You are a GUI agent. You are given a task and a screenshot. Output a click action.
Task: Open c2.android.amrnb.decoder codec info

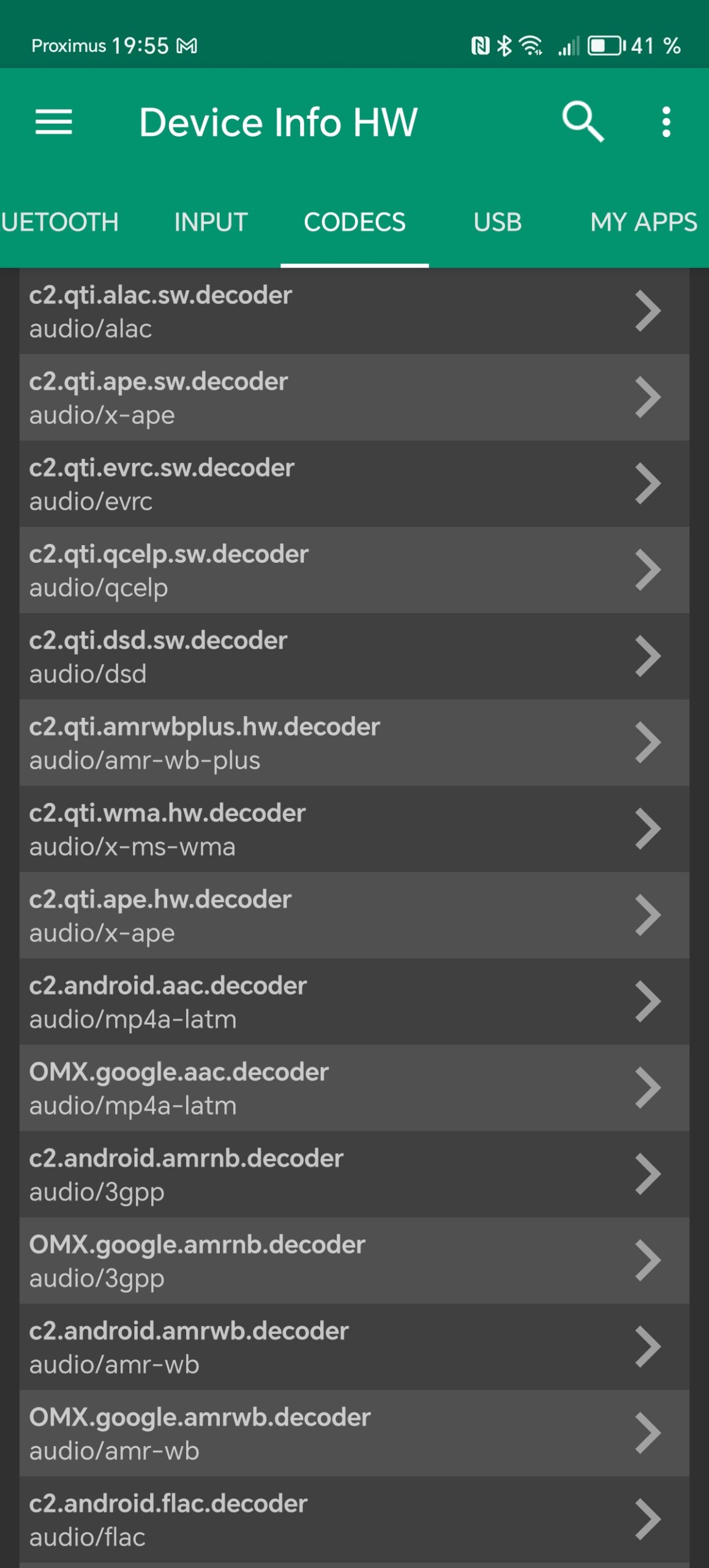coord(354,1175)
